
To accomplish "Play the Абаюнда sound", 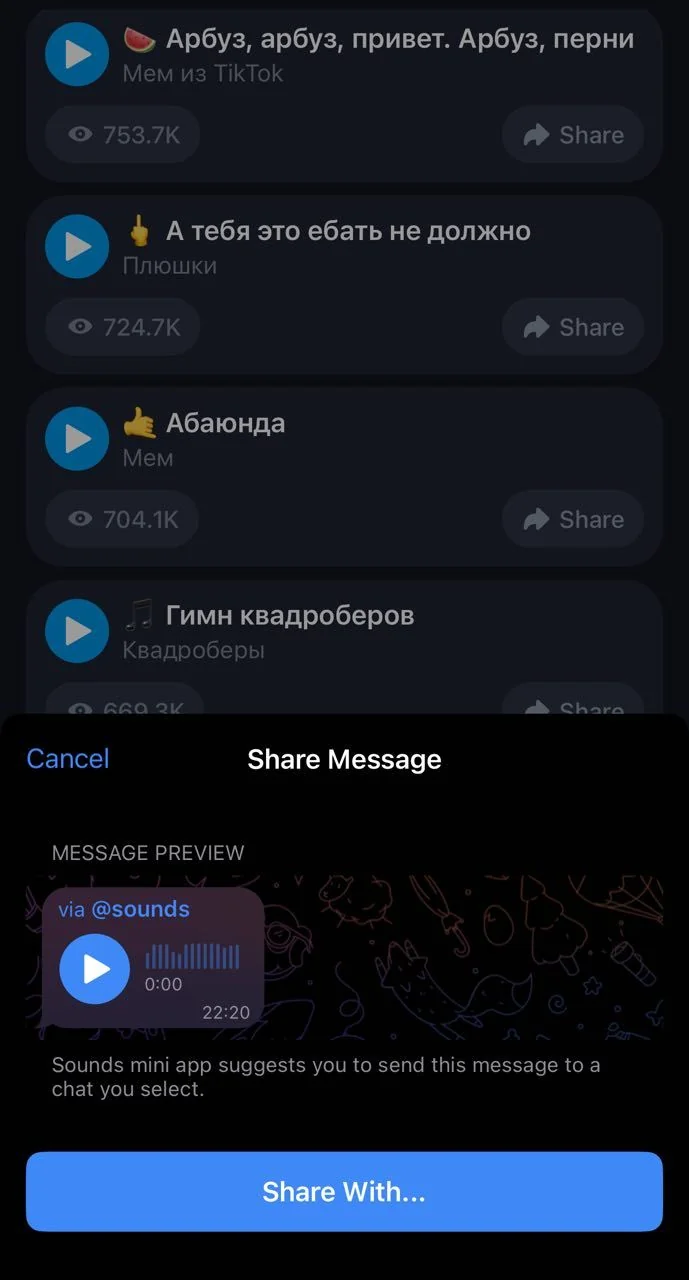I will [77, 438].
